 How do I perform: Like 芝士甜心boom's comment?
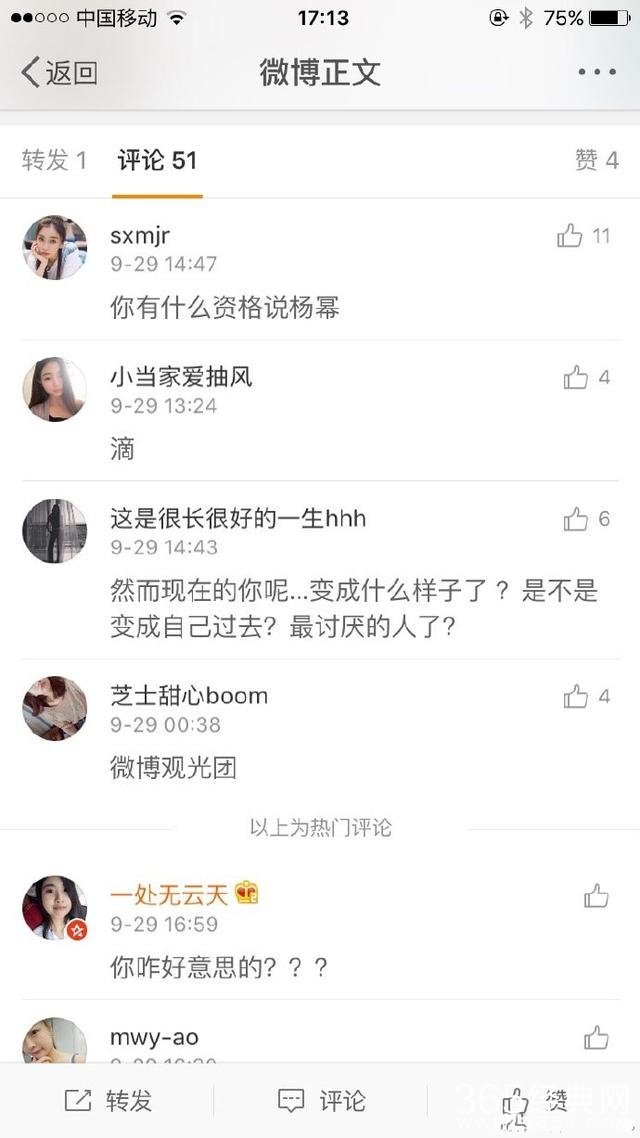[576, 696]
